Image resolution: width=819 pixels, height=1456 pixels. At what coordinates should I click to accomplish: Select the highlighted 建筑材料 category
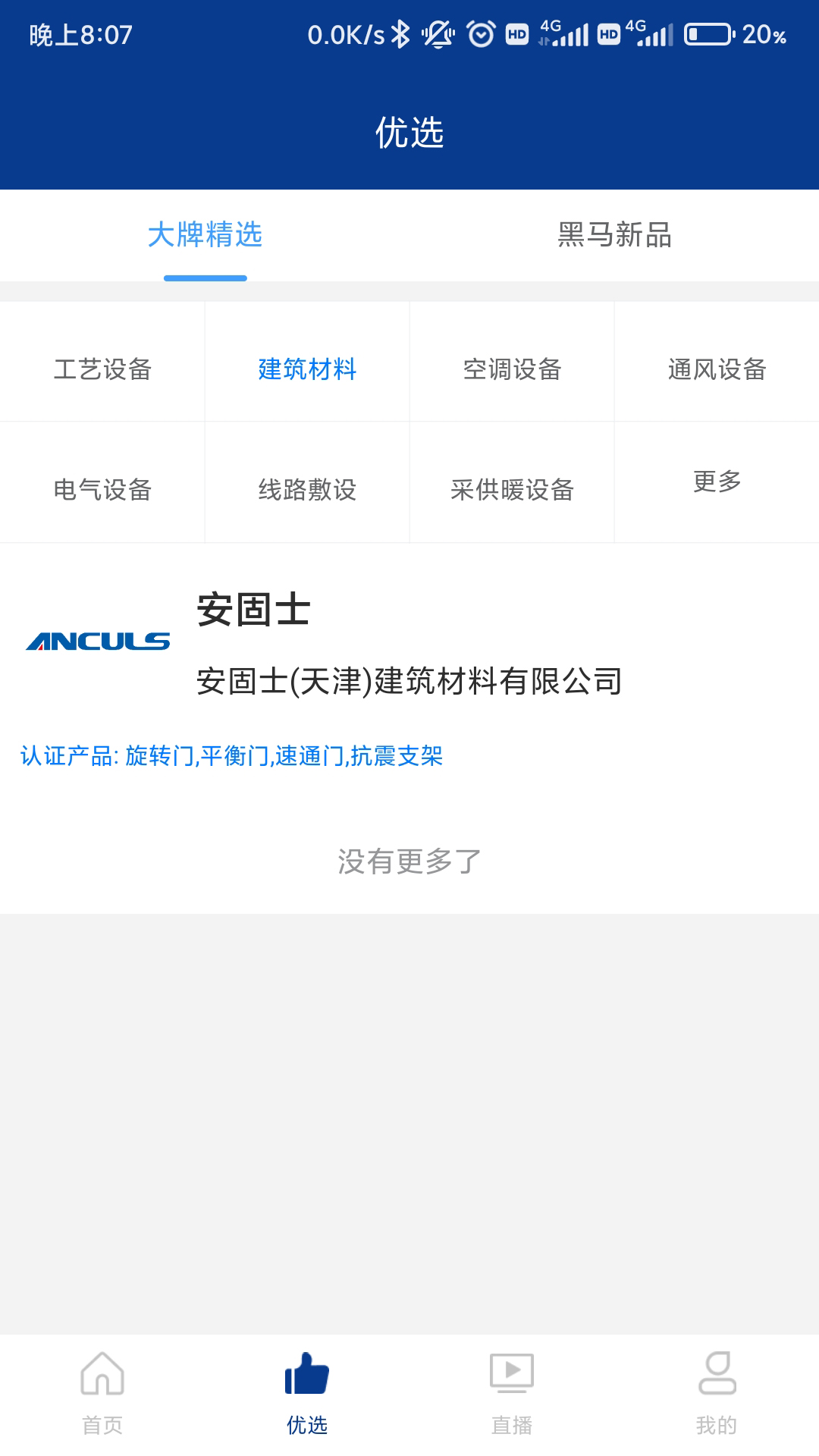click(x=307, y=369)
